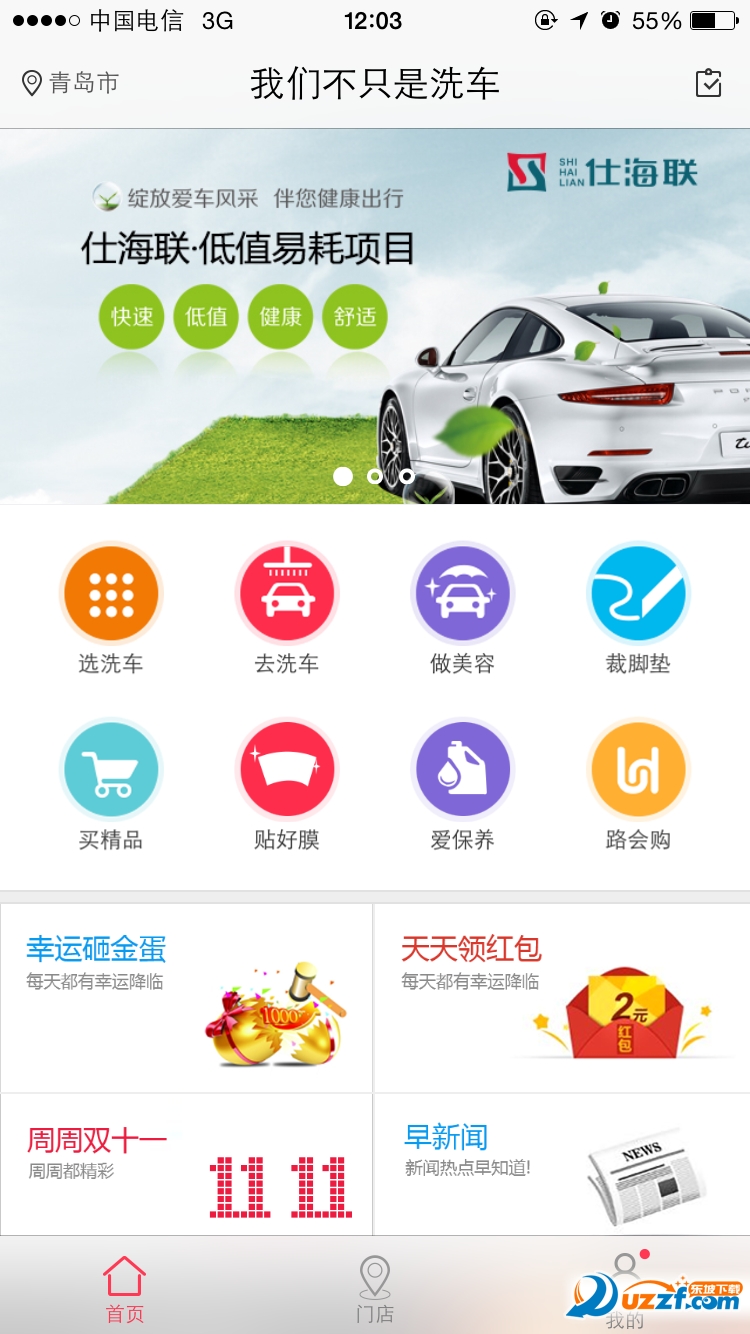Open the 周周双十一 card
Image resolution: width=750 pixels, height=1334 pixels.
pos(187,1165)
